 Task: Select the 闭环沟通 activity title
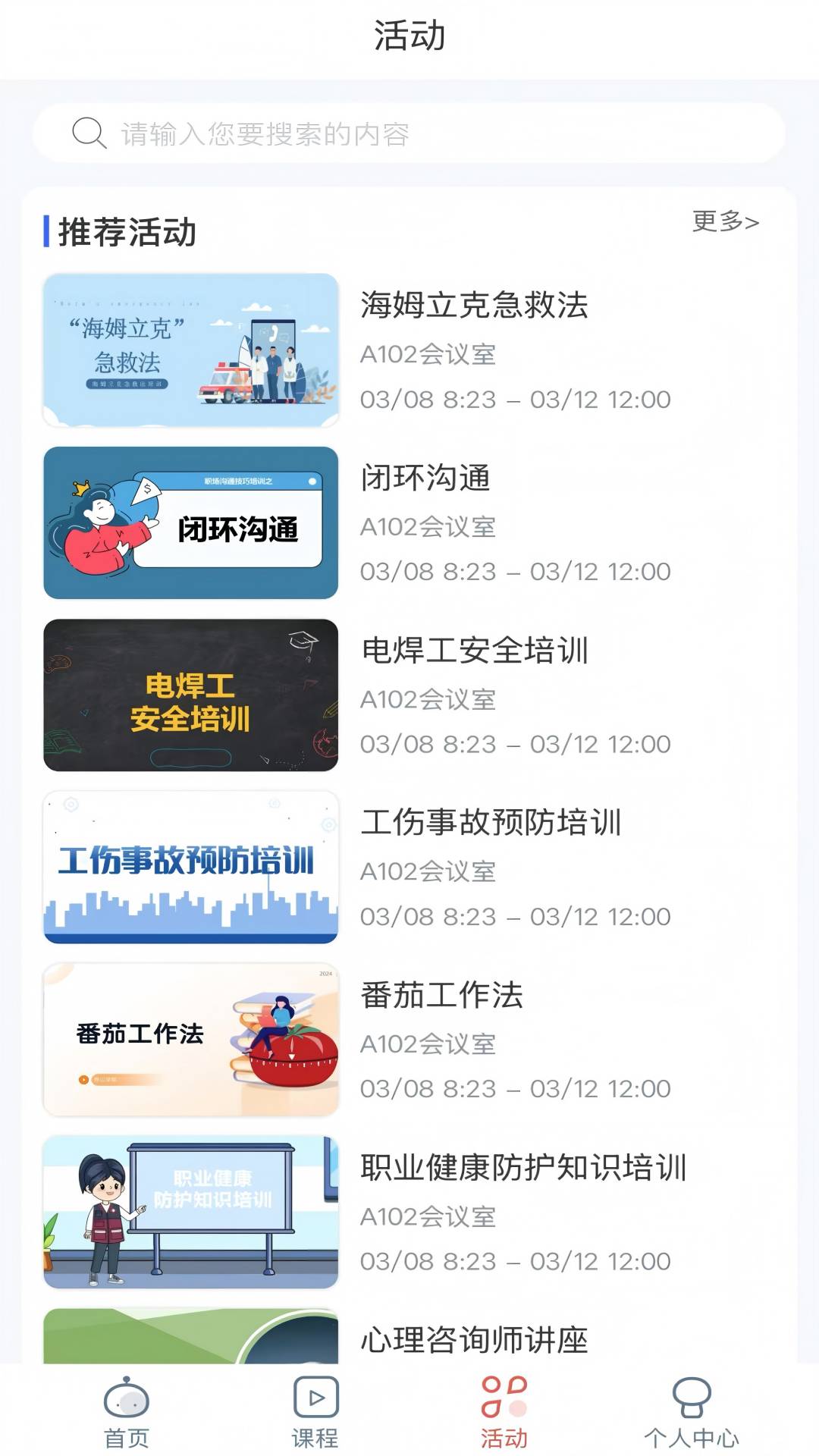click(425, 479)
